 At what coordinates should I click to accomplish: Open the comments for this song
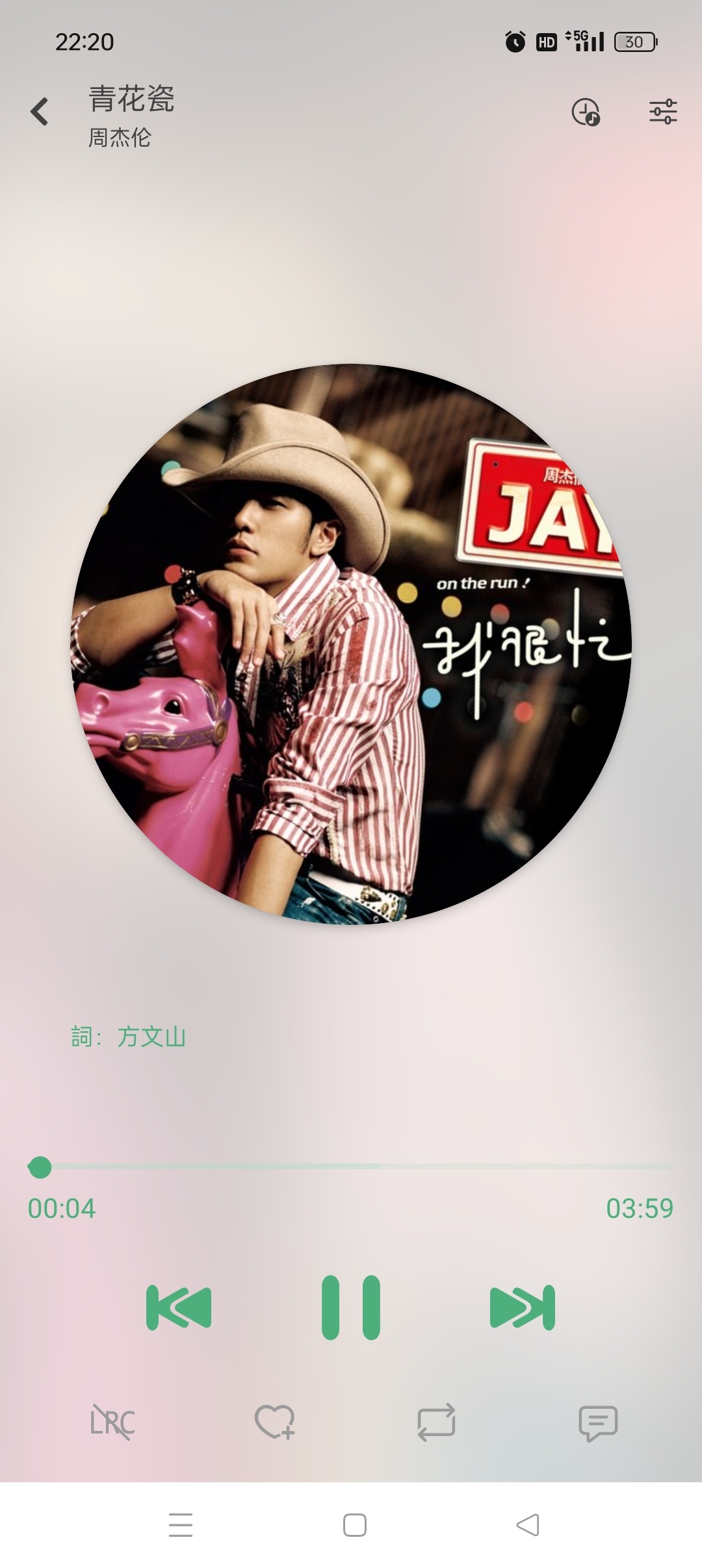pyautogui.click(x=598, y=1423)
